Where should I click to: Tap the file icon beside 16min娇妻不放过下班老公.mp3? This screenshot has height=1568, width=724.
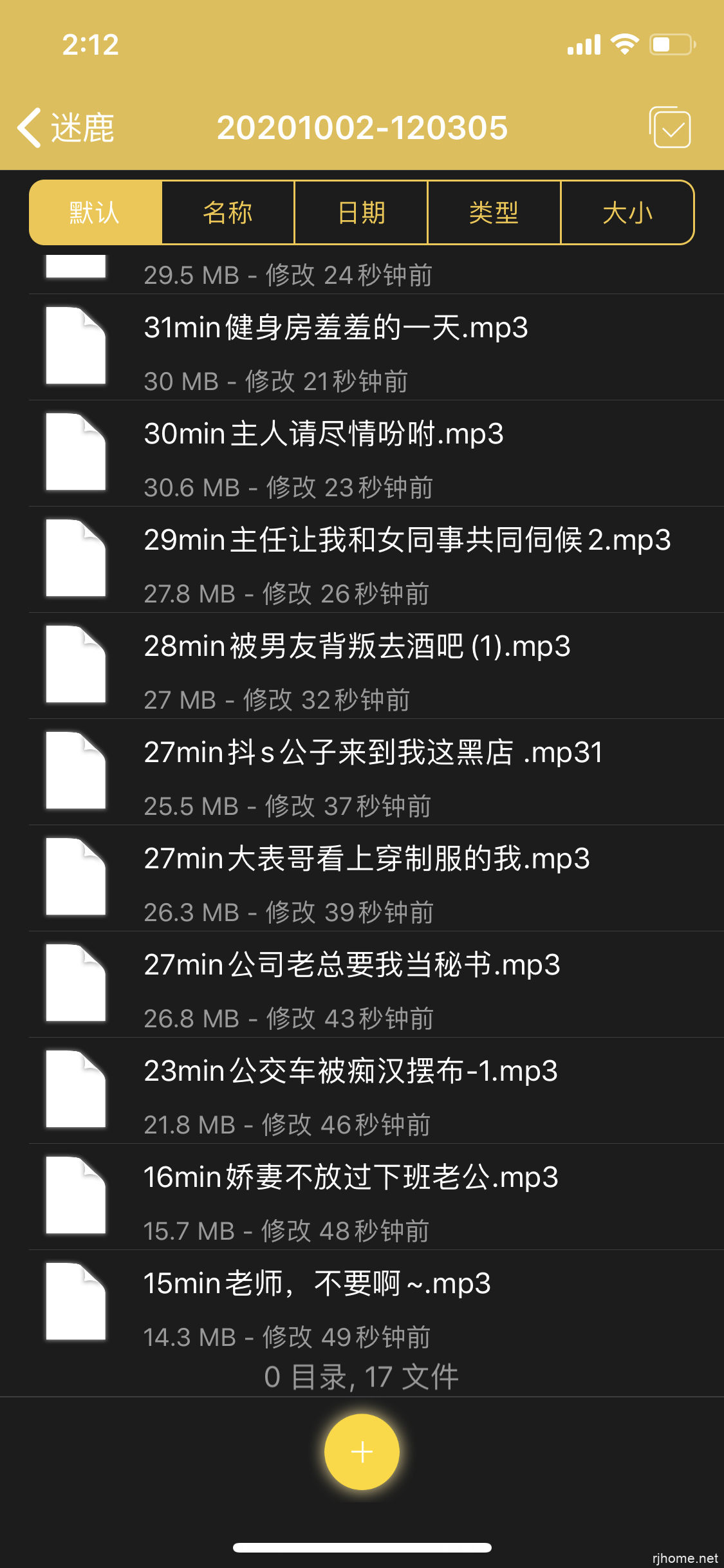(x=75, y=1195)
